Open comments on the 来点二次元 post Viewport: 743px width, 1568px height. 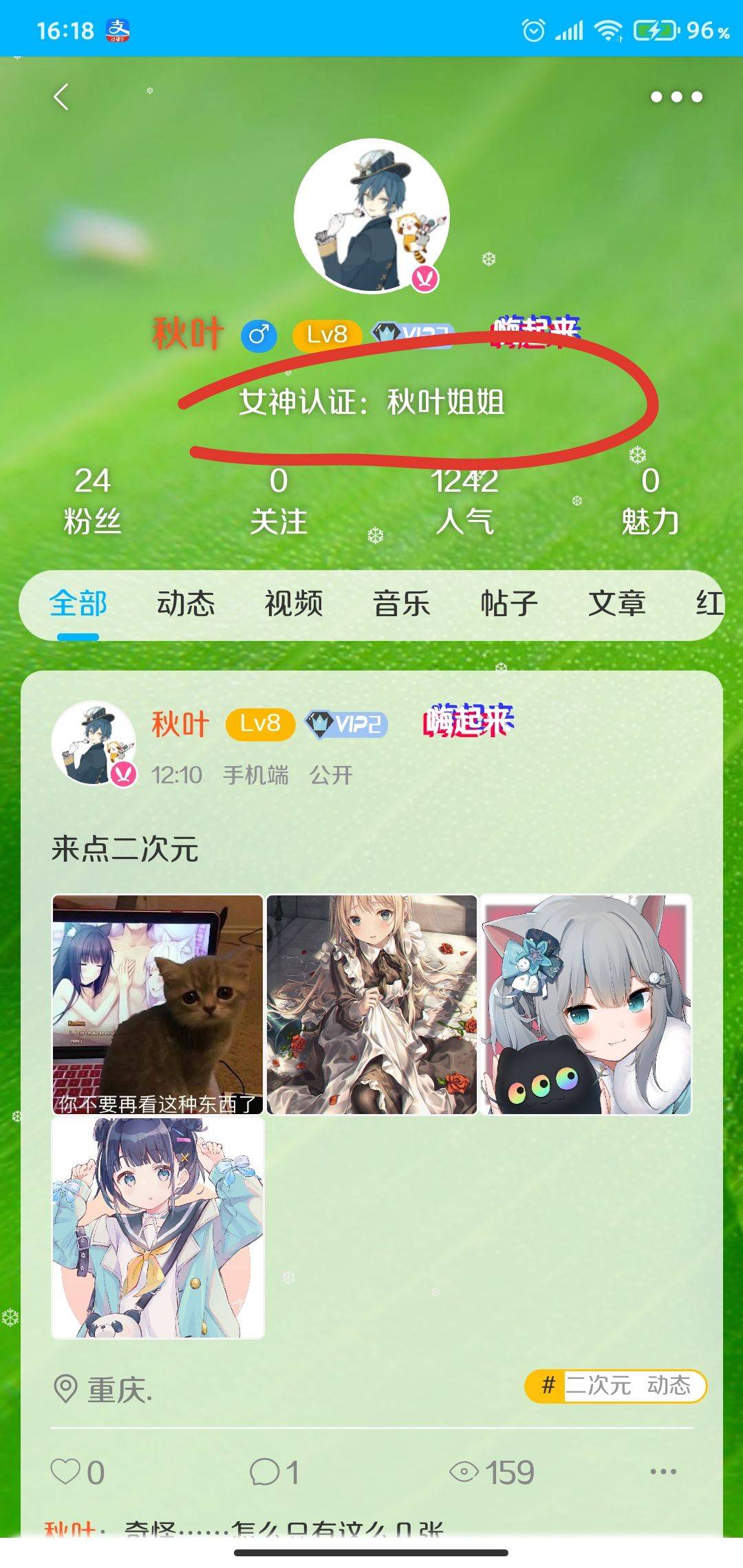tap(274, 1472)
